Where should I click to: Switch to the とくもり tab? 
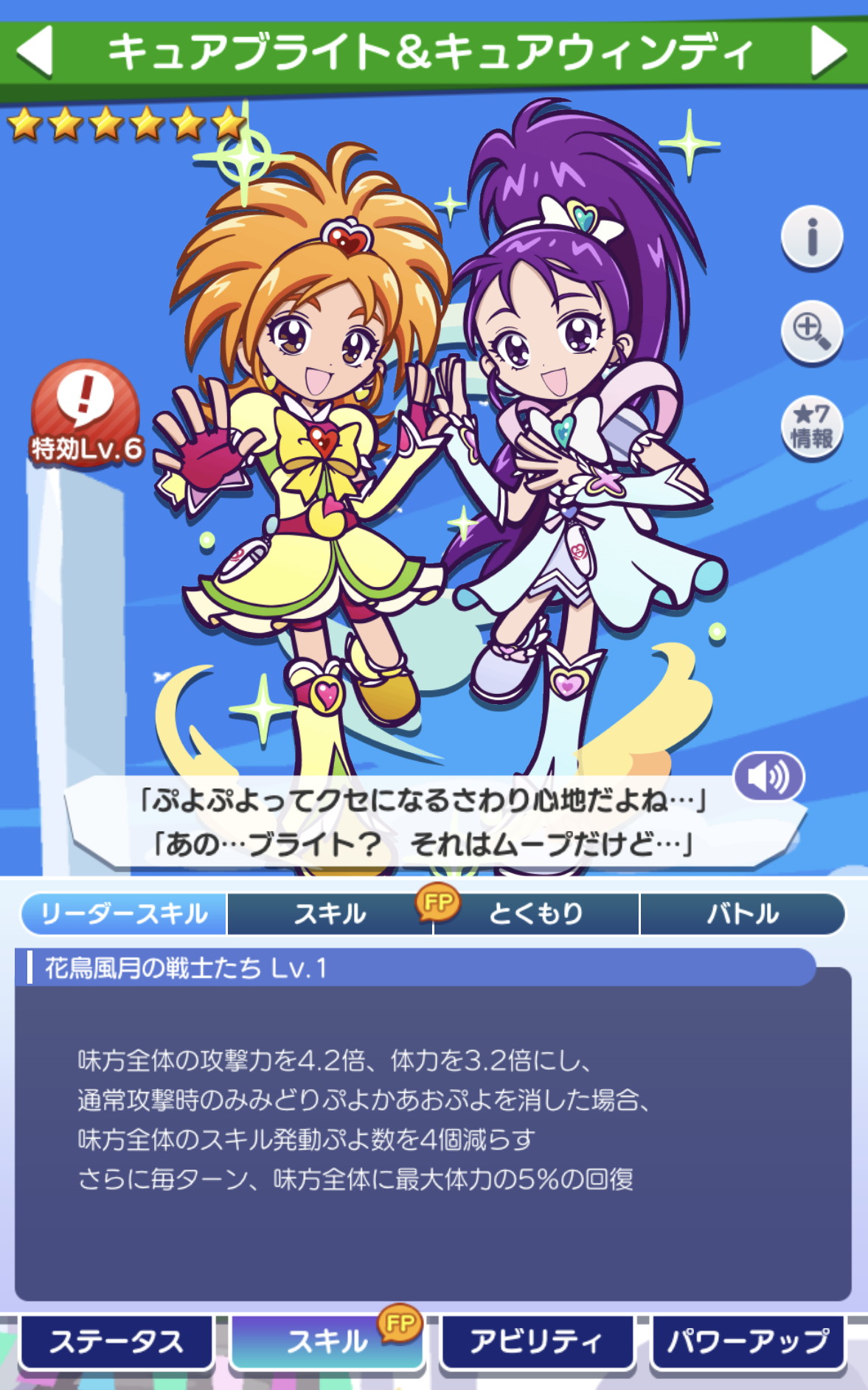[536, 914]
